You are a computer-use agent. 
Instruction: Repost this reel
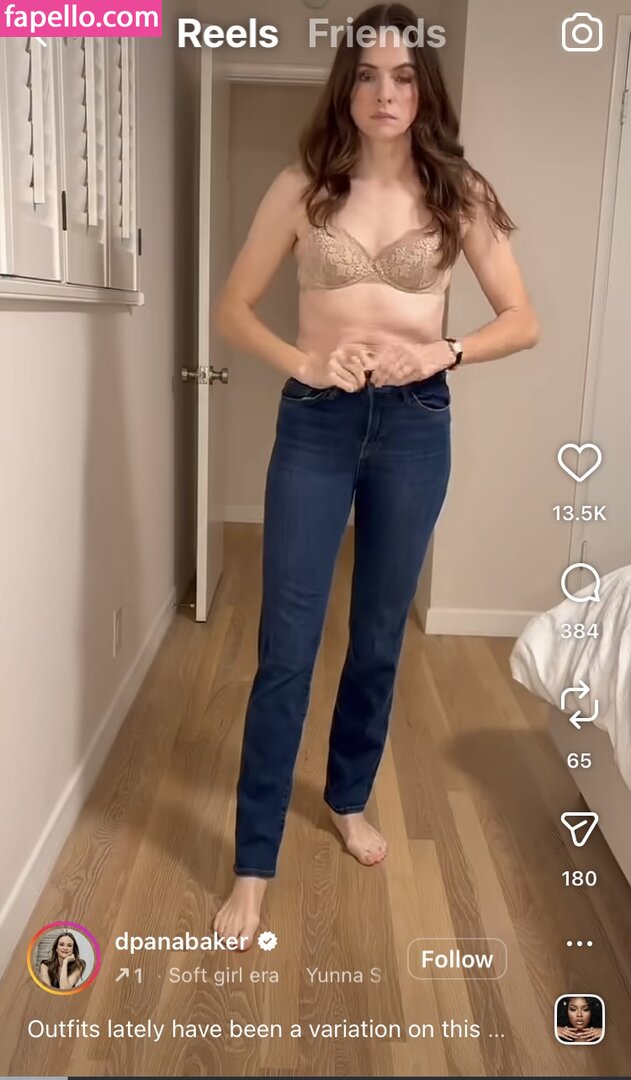pos(579,705)
